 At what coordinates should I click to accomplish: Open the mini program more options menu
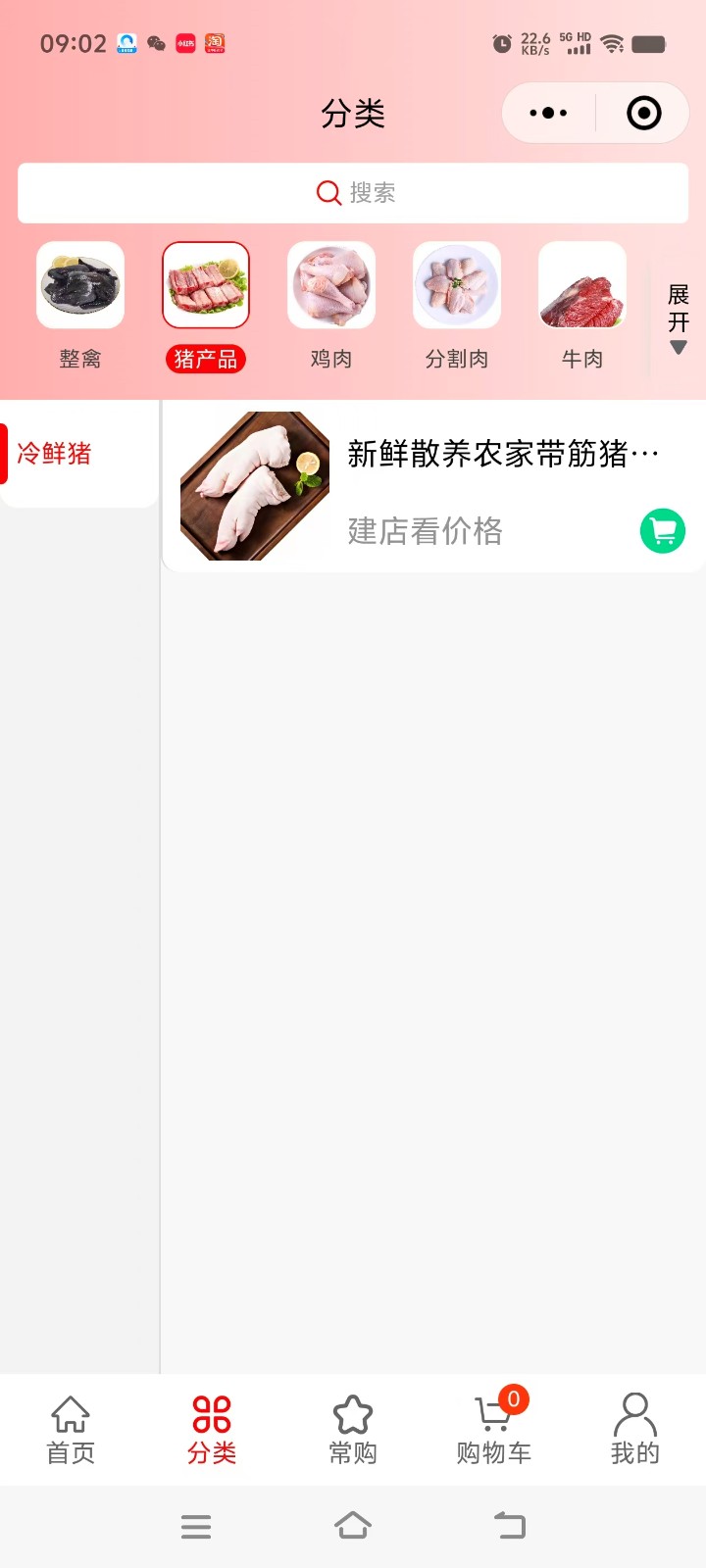tap(548, 114)
